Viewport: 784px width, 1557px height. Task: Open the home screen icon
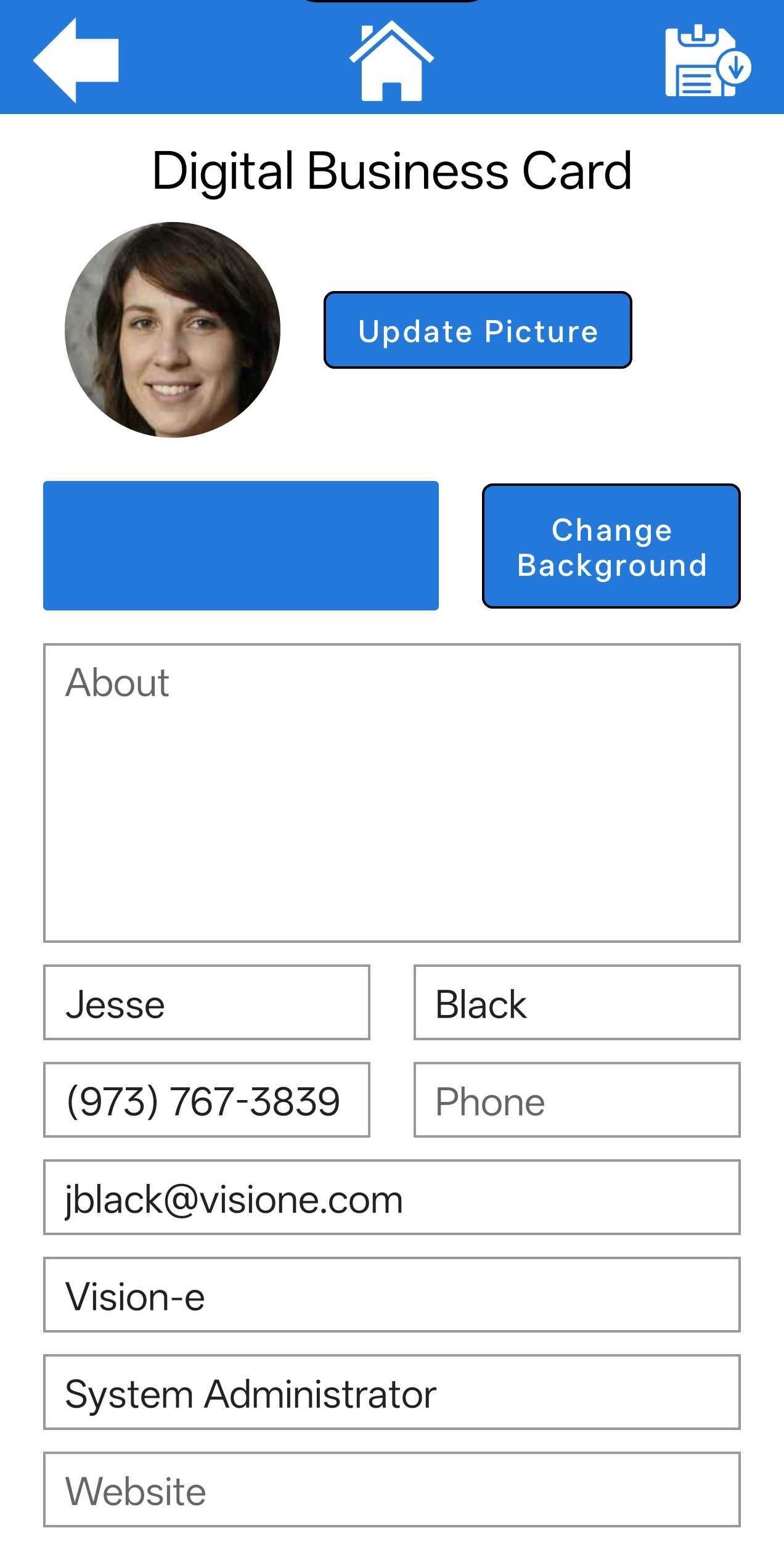[x=392, y=60]
